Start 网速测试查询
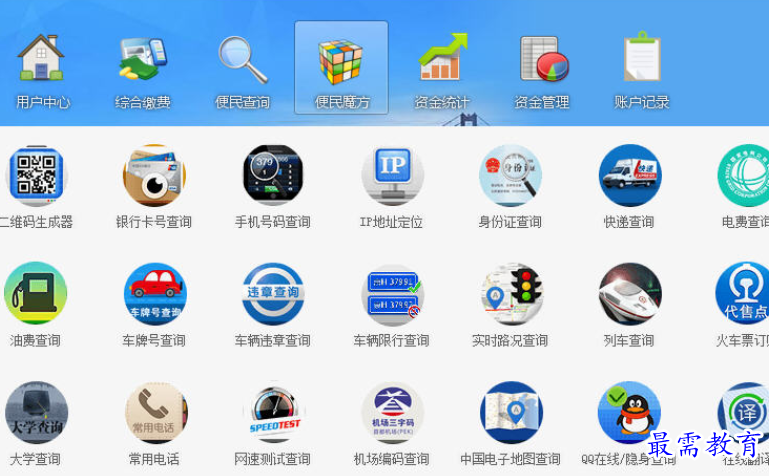 point(273,413)
